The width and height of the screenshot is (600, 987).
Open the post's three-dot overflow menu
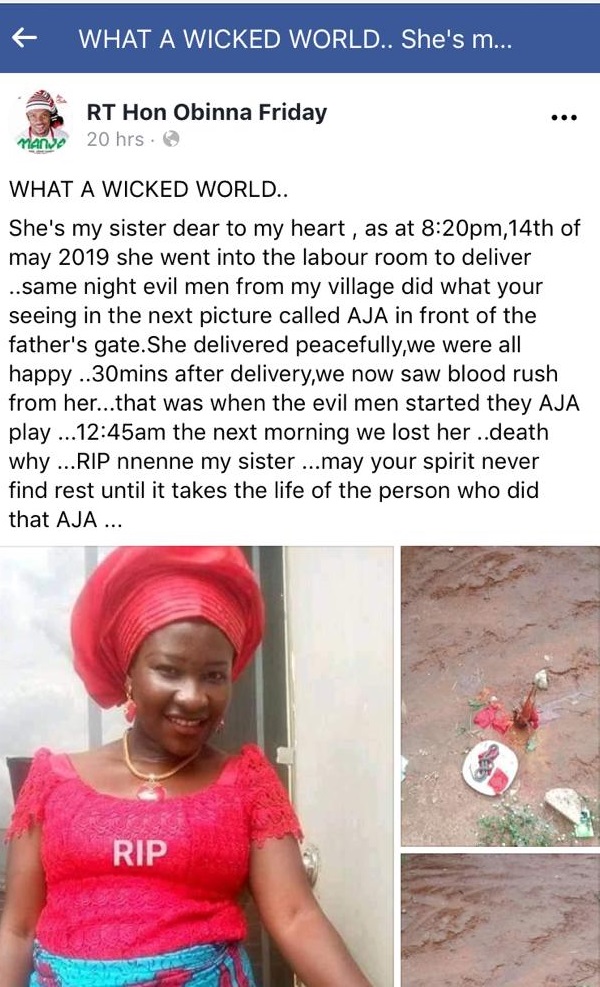(x=565, y=117)
